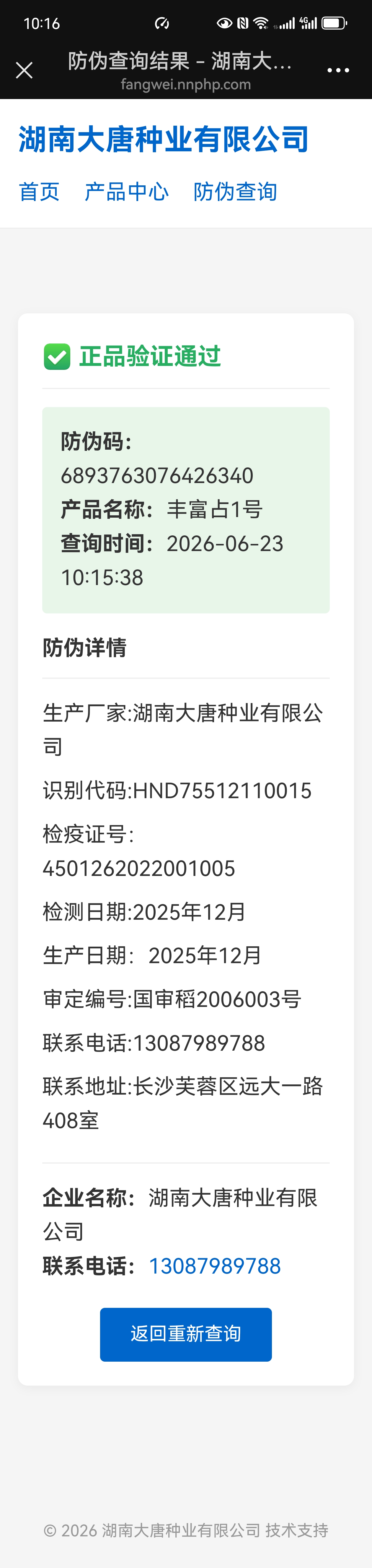Open the 湖南大唐种业有限公司 site title link
372x1568 pixels.
[x=164, y=140]
